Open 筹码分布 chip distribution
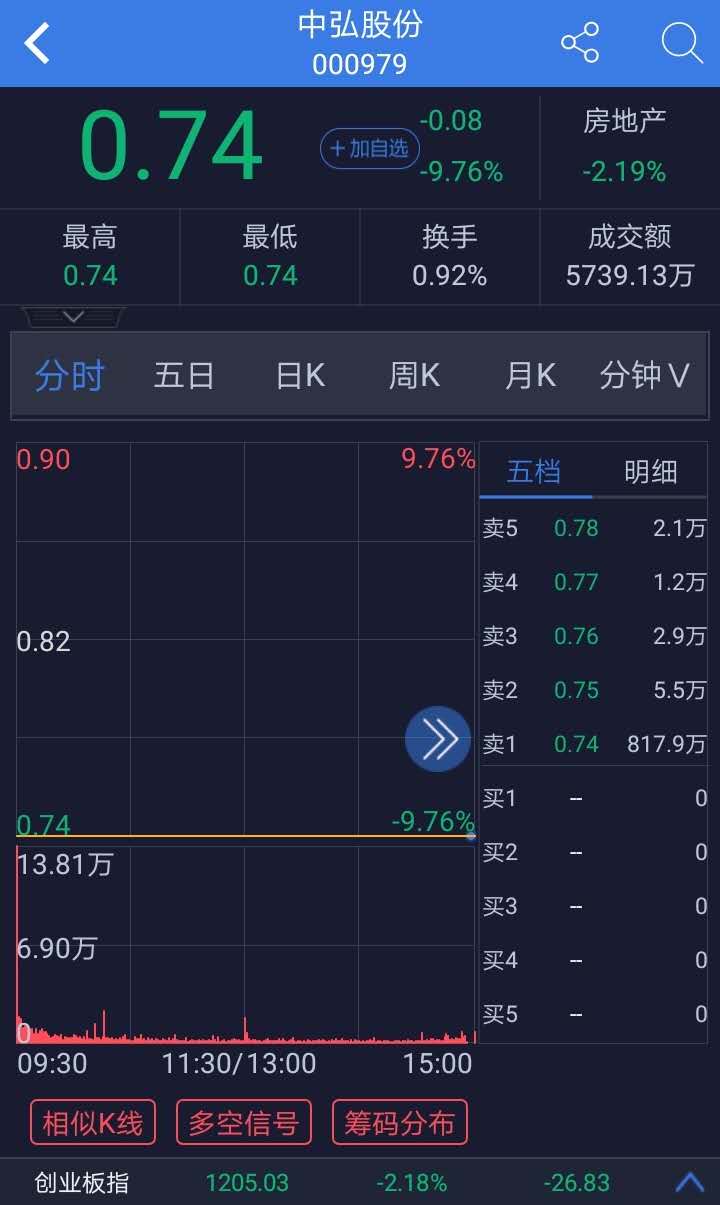This screenshot has width=720, height=1205. (400, 1123)
